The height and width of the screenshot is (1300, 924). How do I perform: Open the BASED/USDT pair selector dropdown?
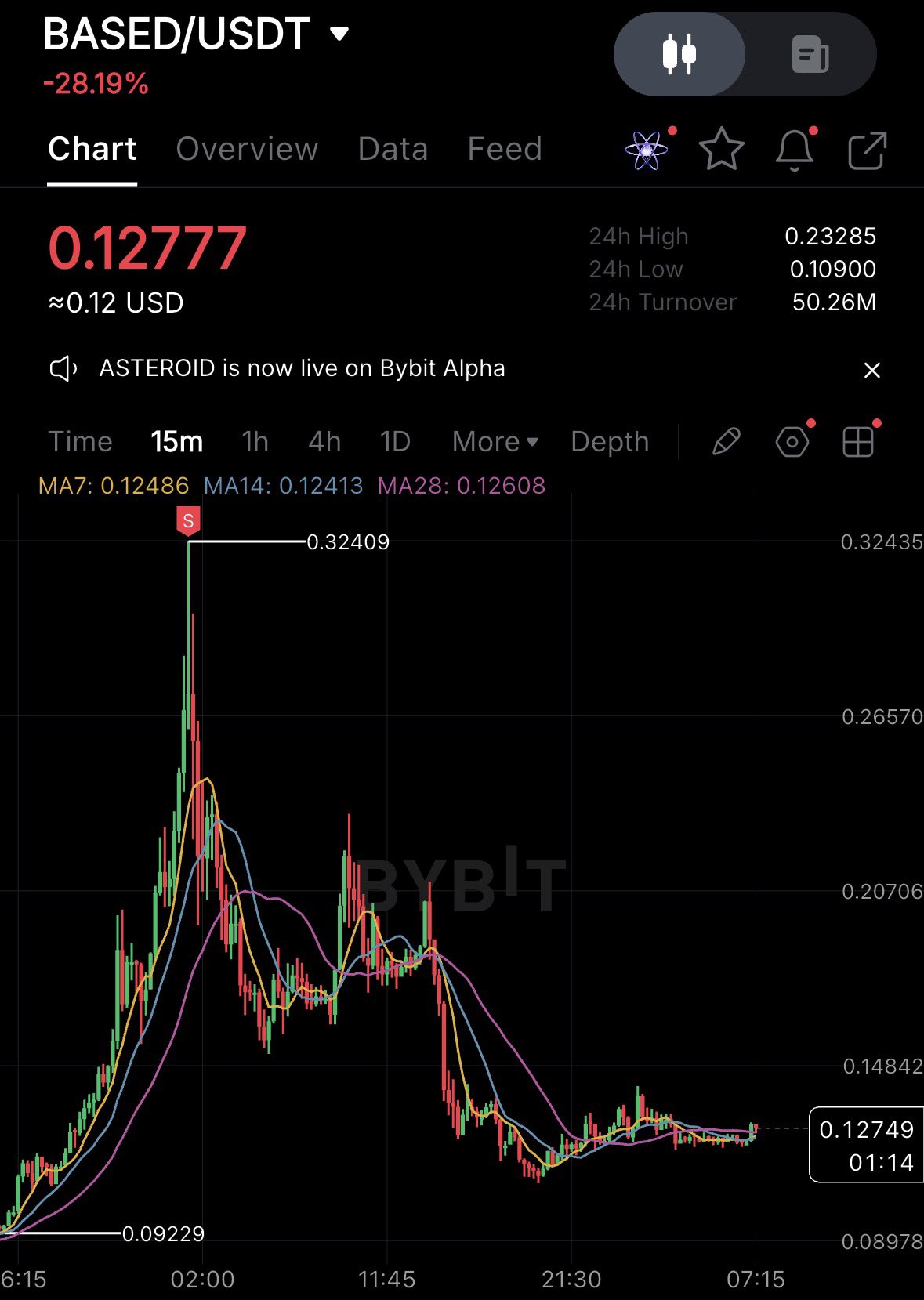coord(339,34)
